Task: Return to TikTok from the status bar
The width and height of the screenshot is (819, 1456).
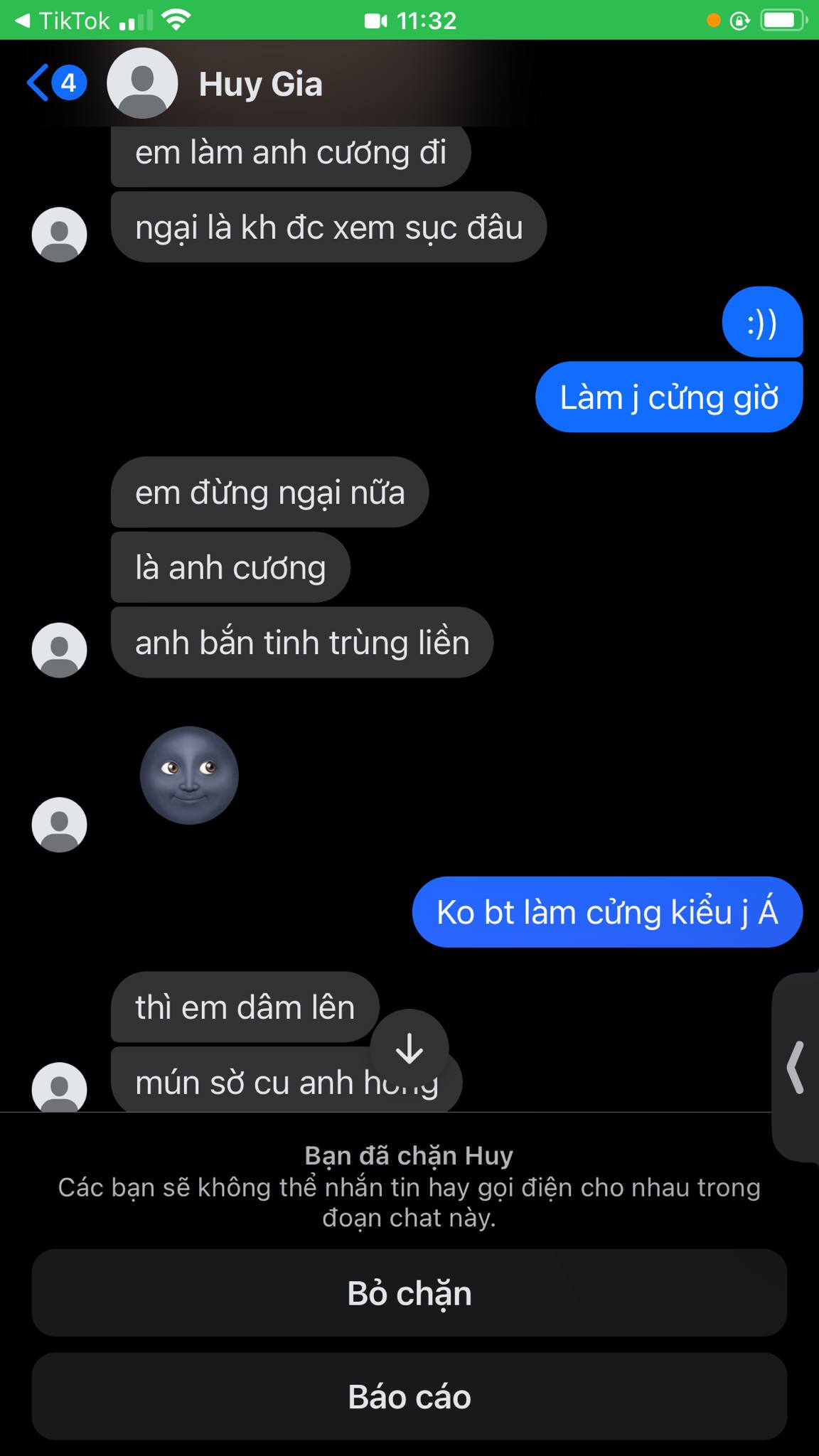Action: click(x=63, y=20)
